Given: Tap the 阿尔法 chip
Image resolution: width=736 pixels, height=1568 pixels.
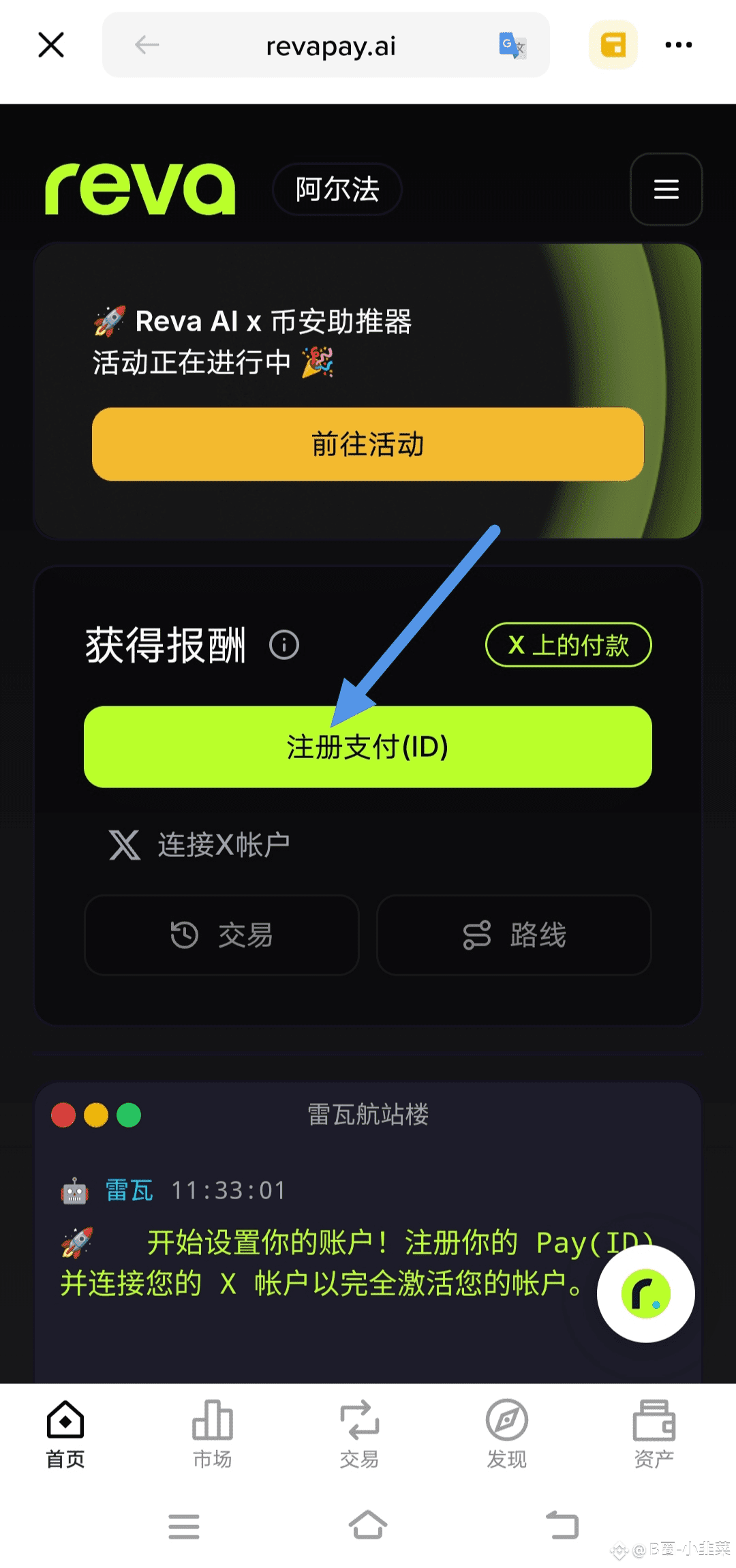Looking at the screenshot, I should pyautogui.click(x=337, y=190).
